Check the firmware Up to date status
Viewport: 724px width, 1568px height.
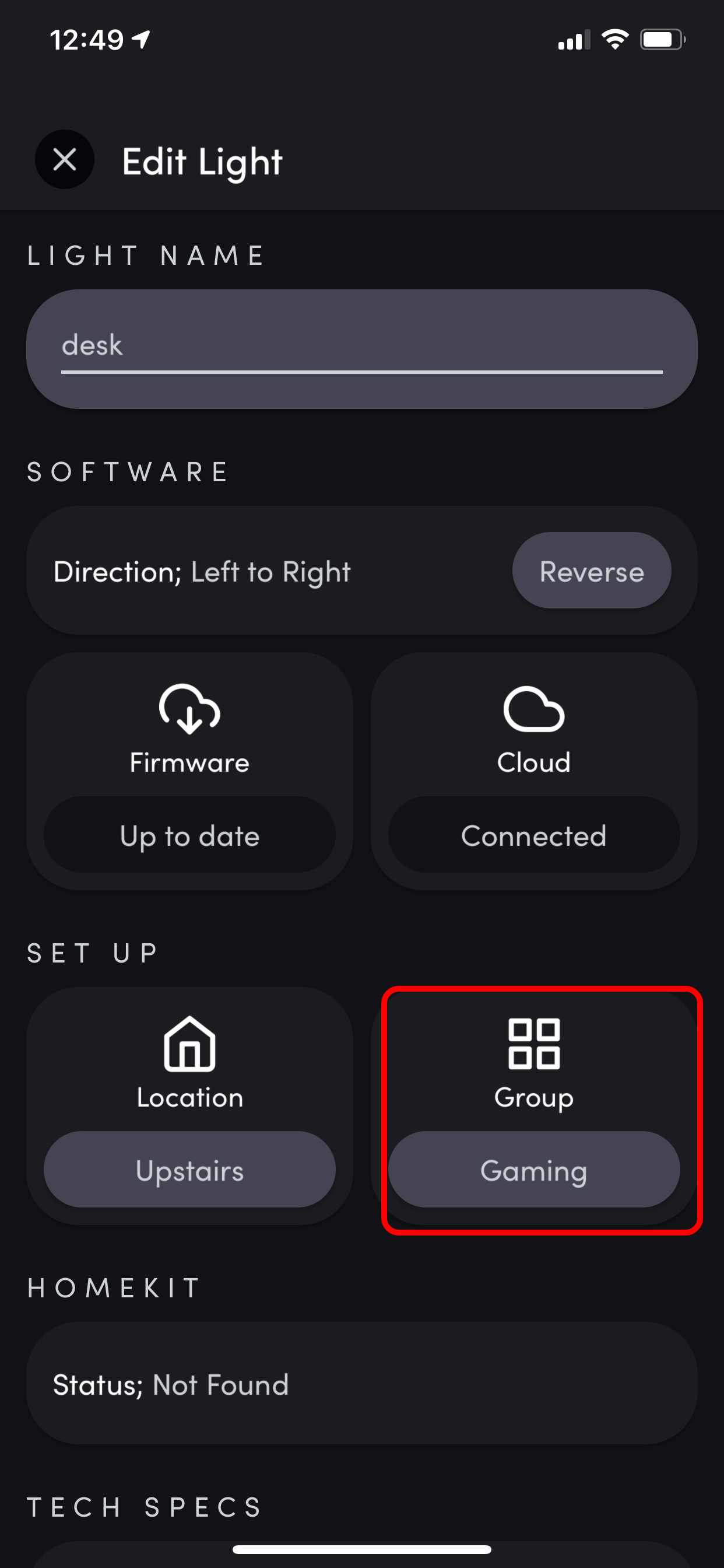point(189,835)
